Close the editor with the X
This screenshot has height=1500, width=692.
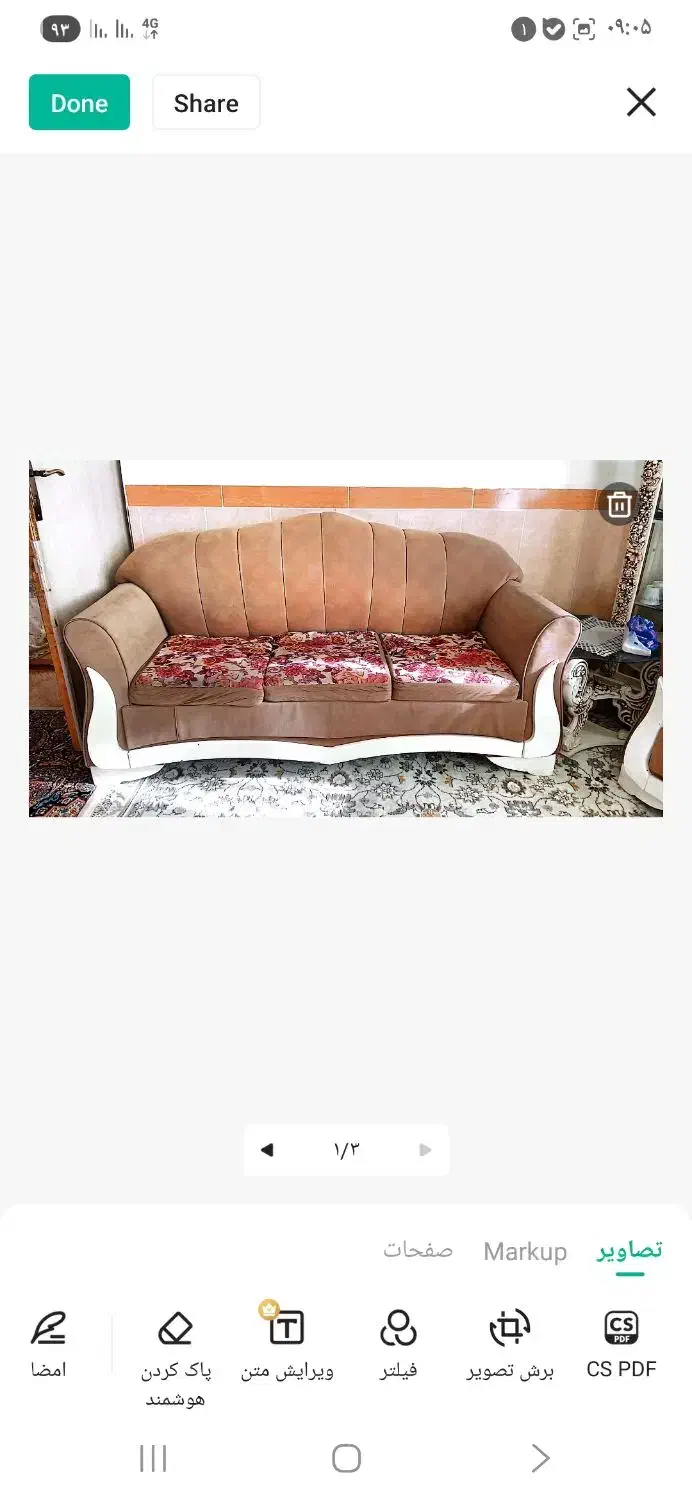coord(641,102)
